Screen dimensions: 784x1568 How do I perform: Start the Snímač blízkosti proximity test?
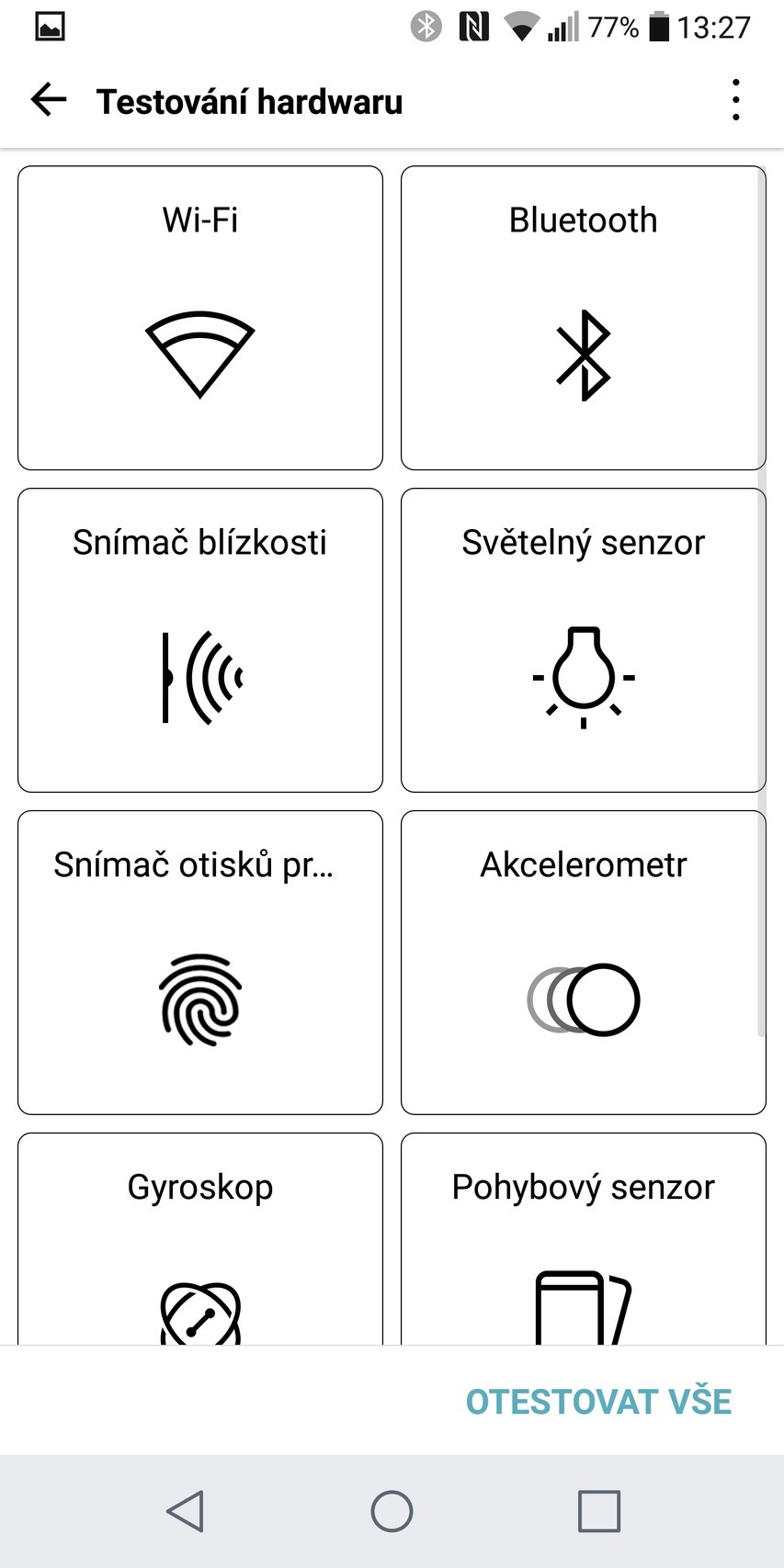(x=199, y=640)
